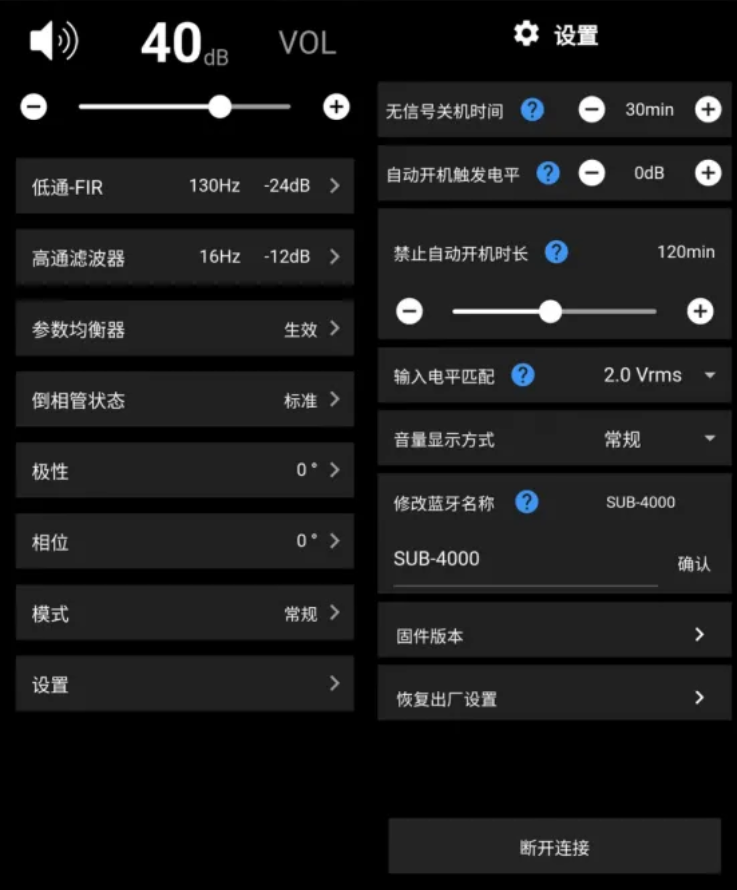Confirm the Bluetooth name with 确认
This screenshot has width=737, height=890.
click(x=694, y=564)
